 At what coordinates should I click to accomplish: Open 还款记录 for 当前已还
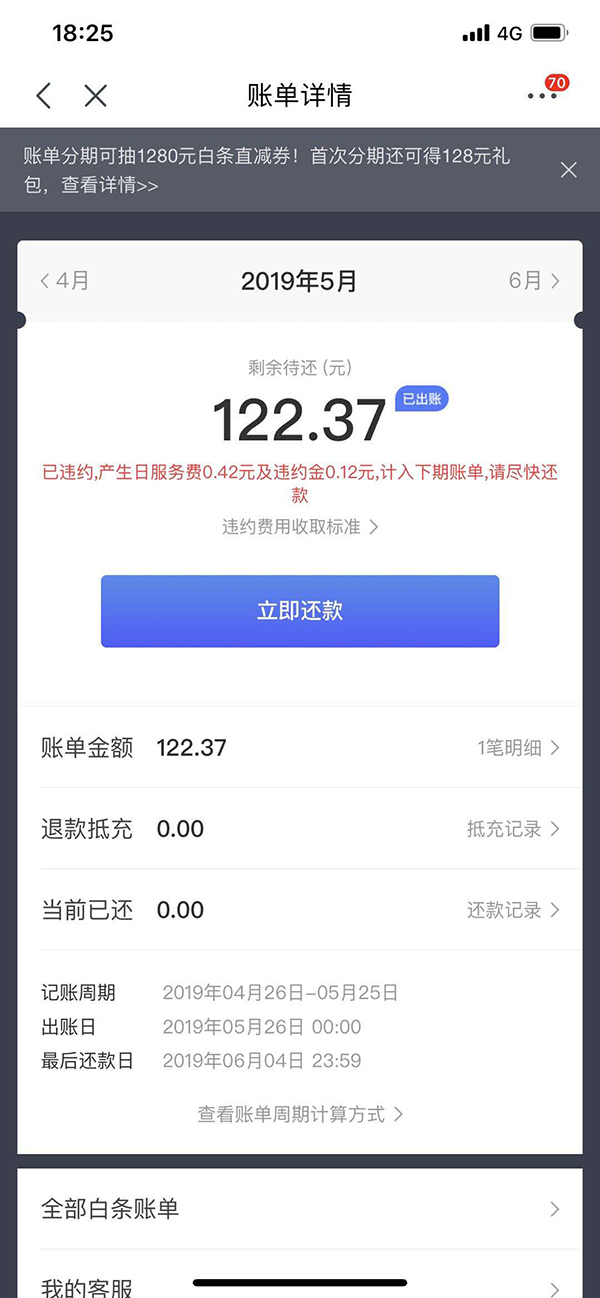[512, 910]
